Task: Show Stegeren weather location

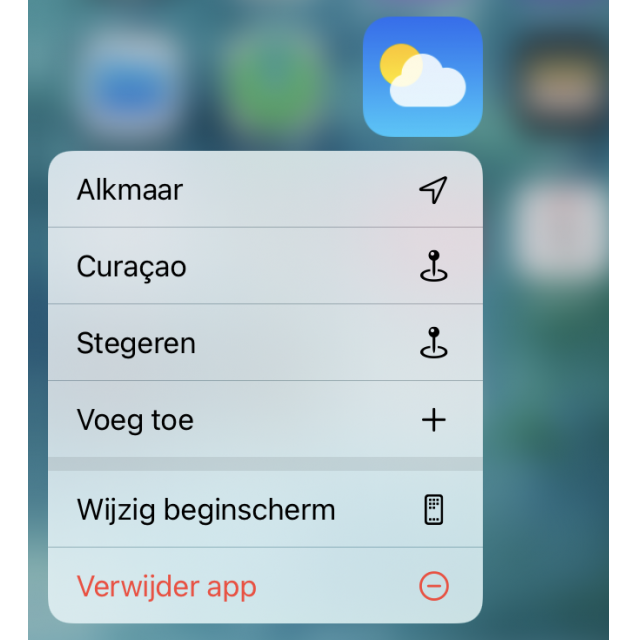Action: pos(265,343)
